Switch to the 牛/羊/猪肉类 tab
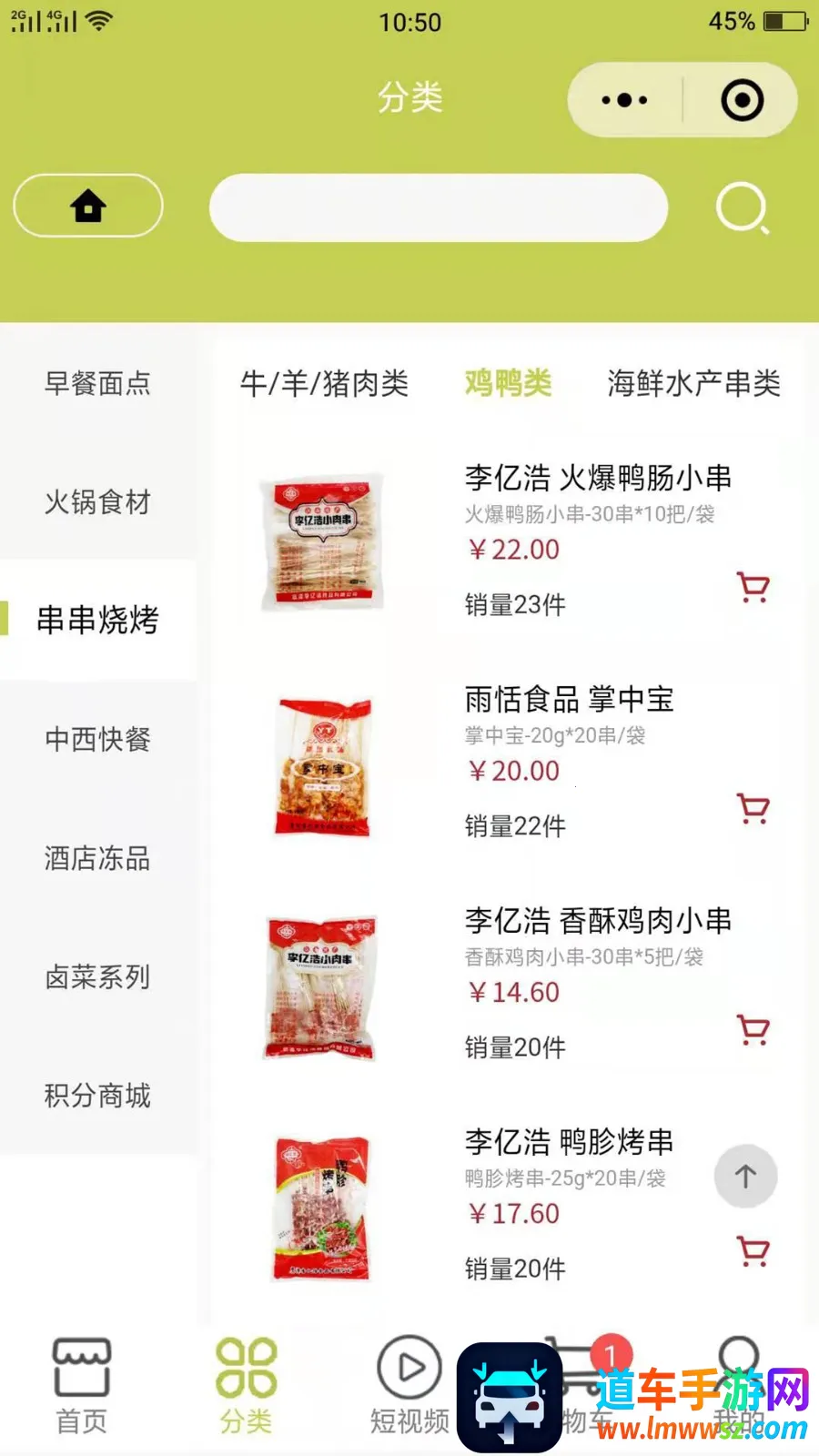This screenshot has height=1456, width=819. point(324,383)
